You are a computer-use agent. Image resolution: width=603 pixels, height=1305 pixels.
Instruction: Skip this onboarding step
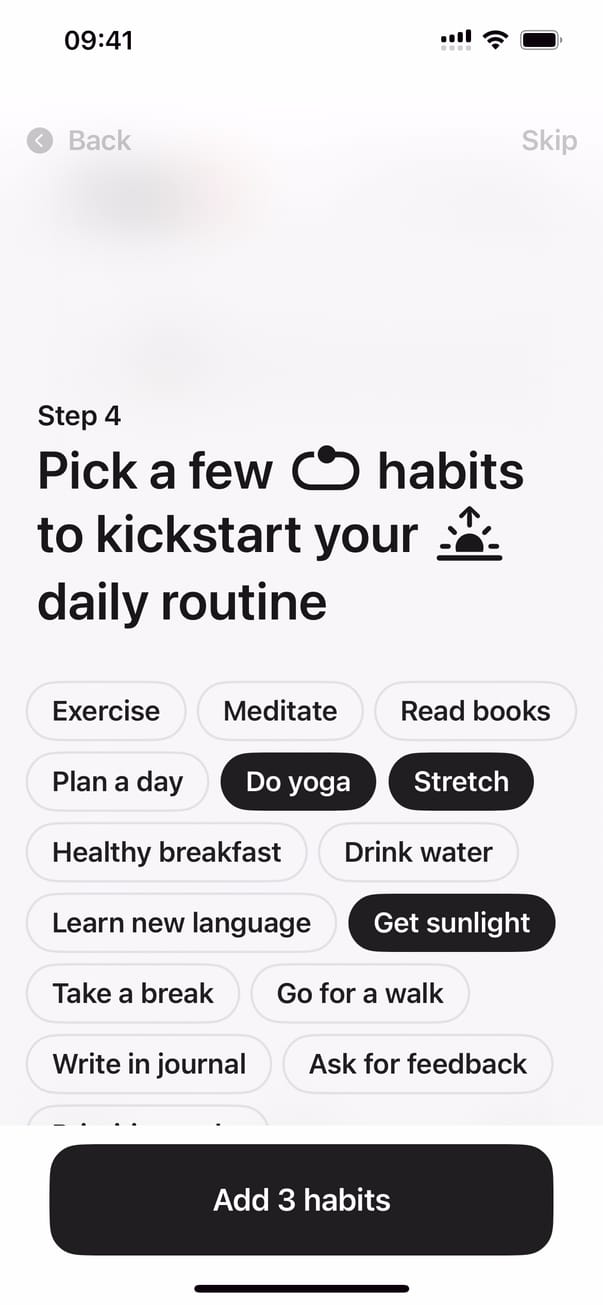tap(548, 141)
